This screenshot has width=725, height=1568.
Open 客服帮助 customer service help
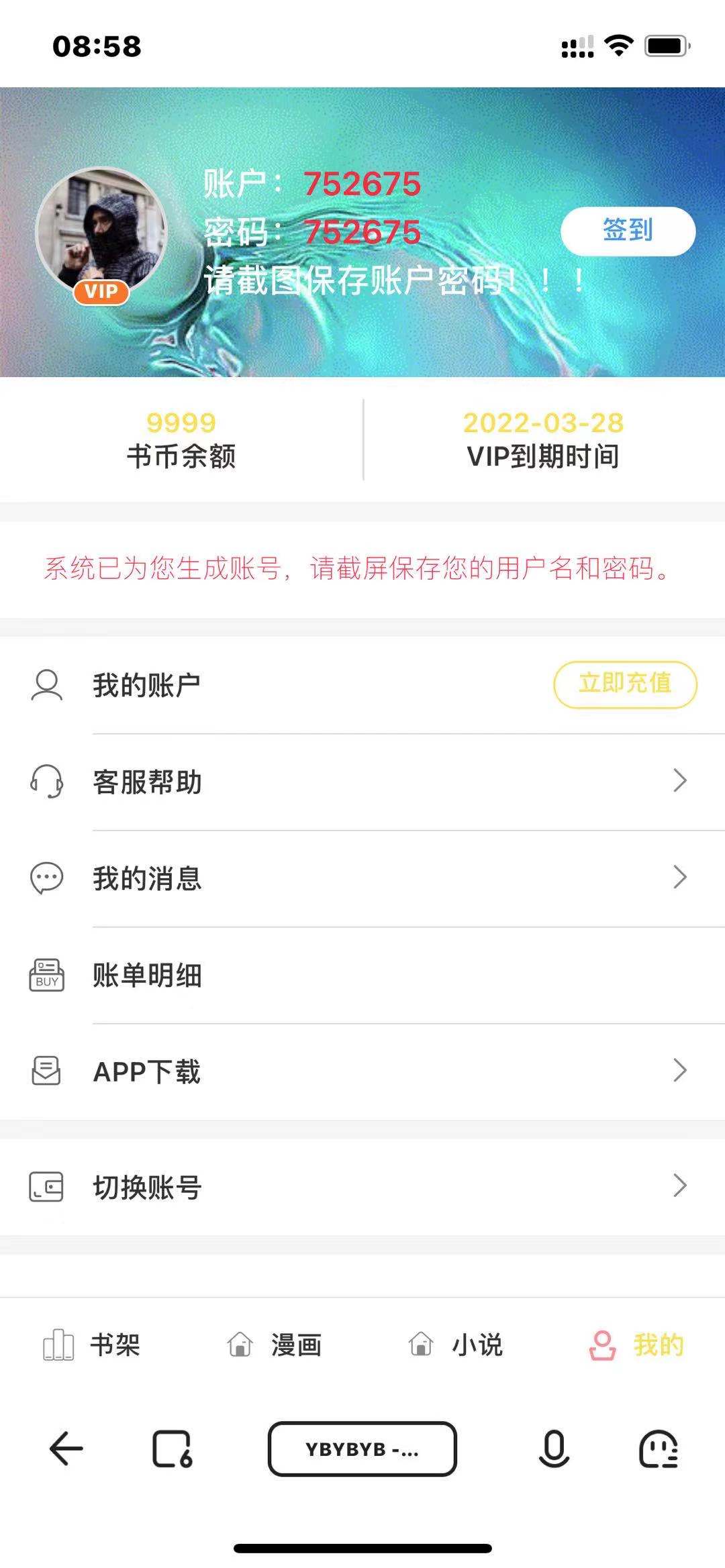point(362,782)
